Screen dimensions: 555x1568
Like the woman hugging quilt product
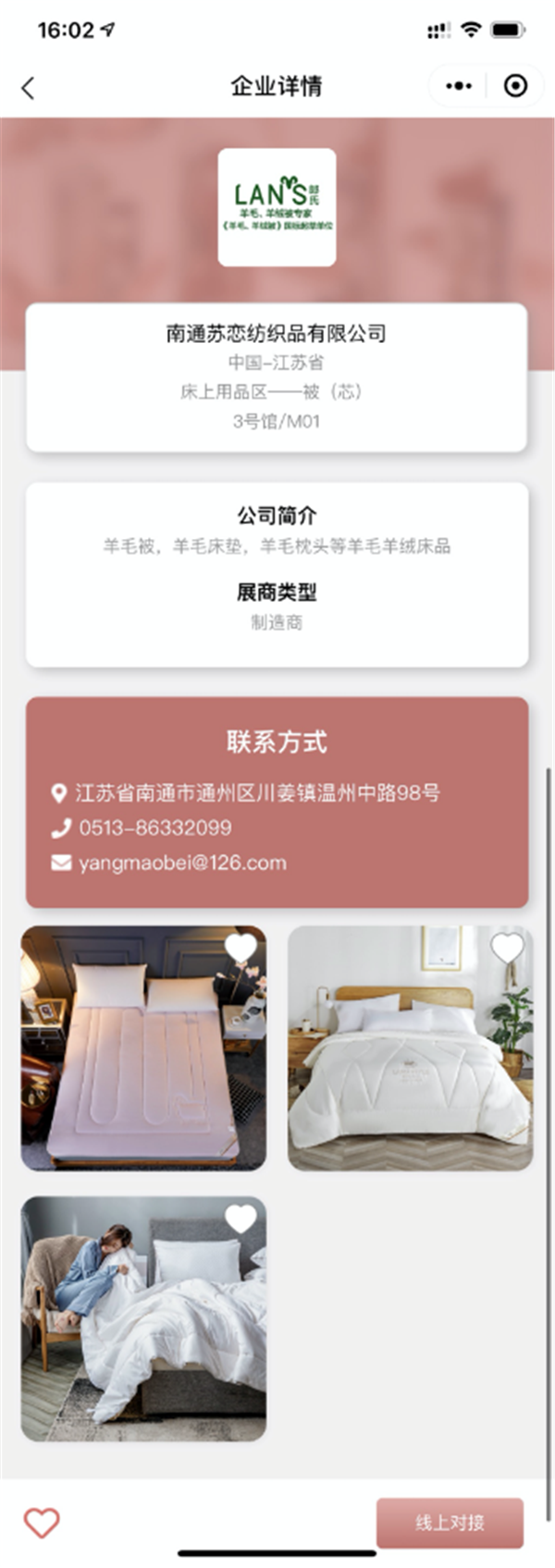(240, 1219)
